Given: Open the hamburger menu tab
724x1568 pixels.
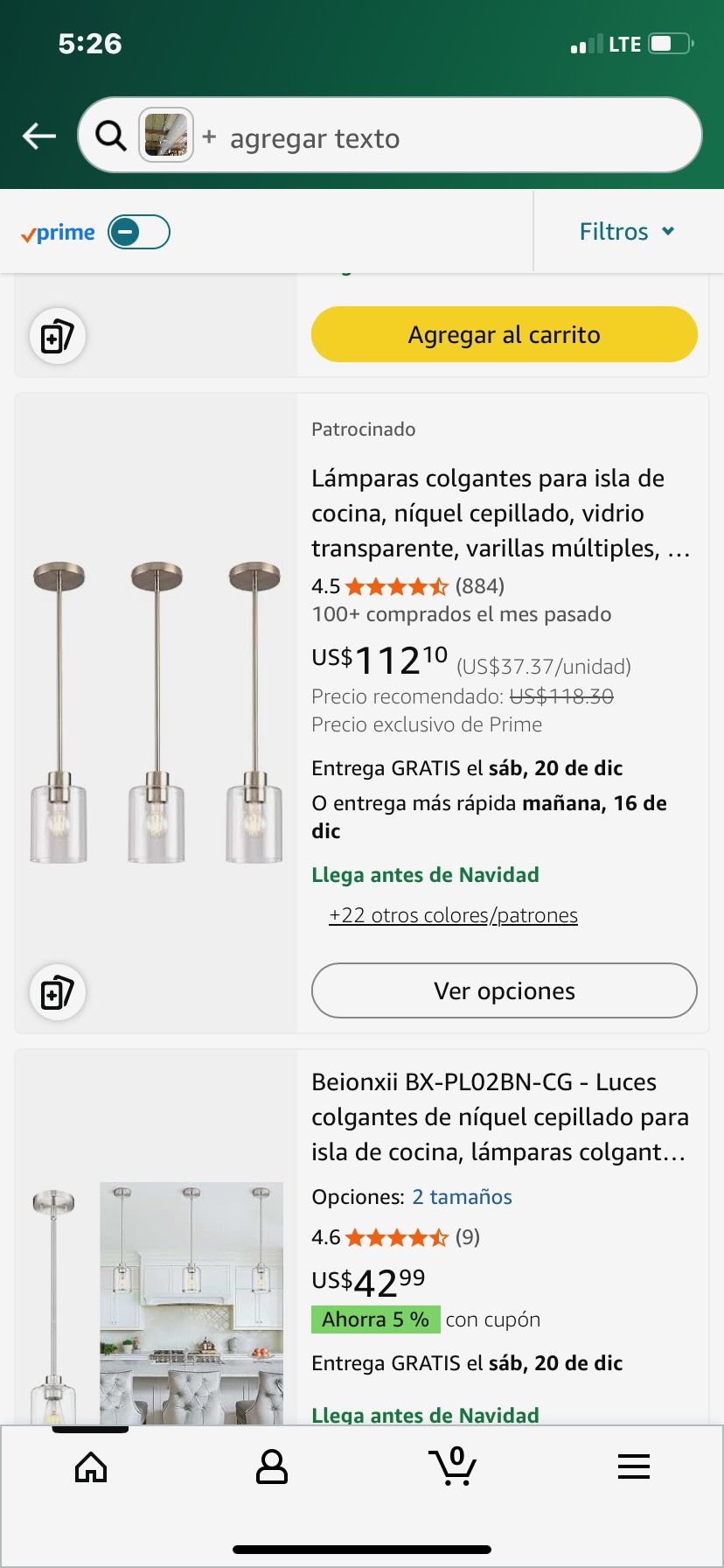Looking at the screenshot, I should click(x=633, y=1467).
